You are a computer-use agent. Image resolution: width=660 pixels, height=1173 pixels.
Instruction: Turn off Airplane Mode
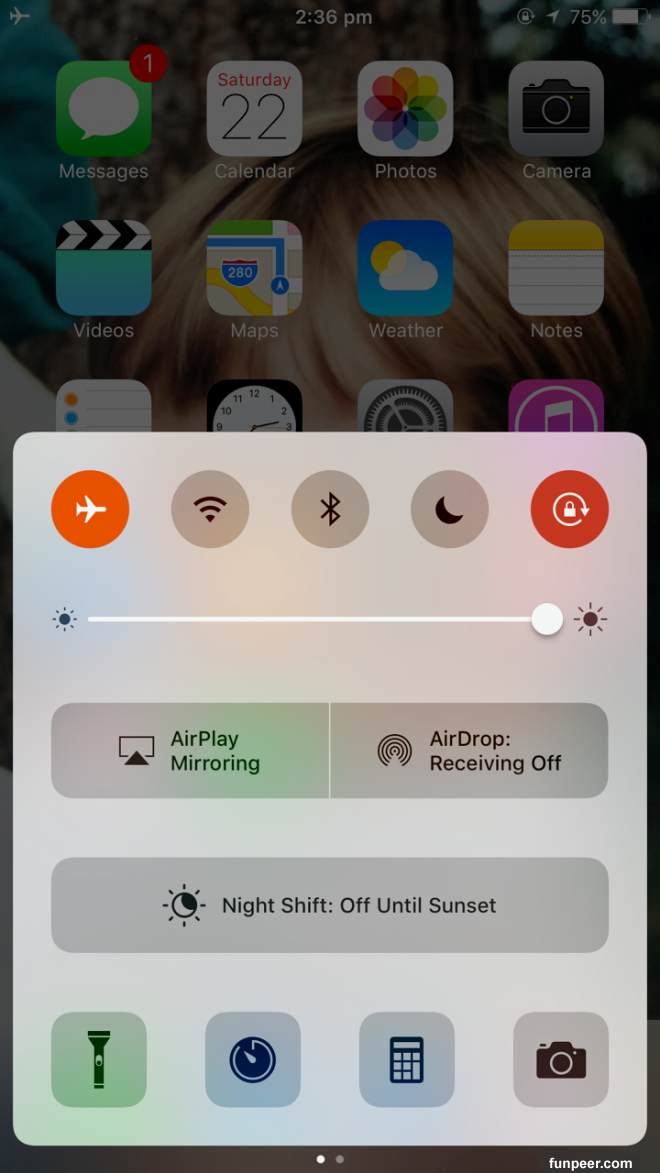[90, 510]
